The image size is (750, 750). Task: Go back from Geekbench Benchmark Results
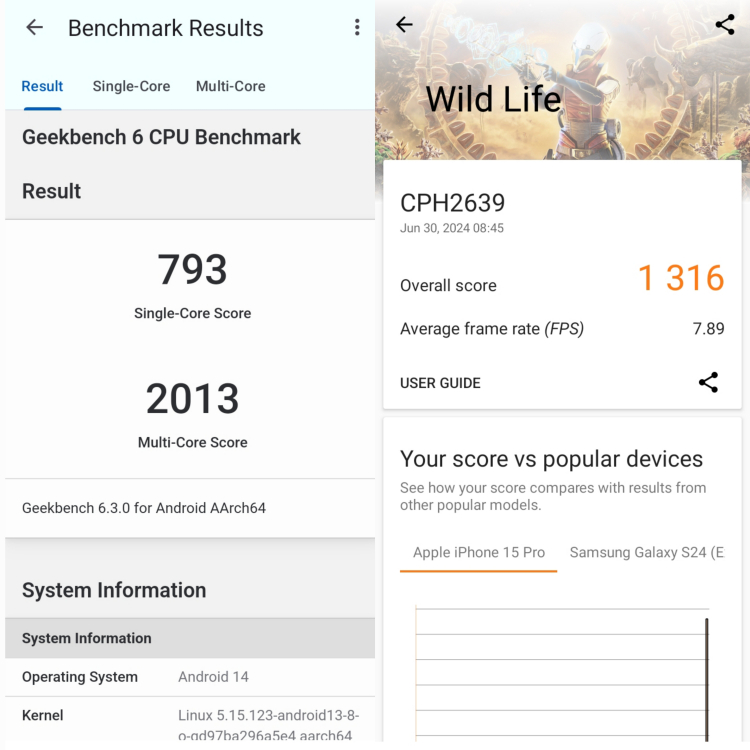[x=35, y=28]
